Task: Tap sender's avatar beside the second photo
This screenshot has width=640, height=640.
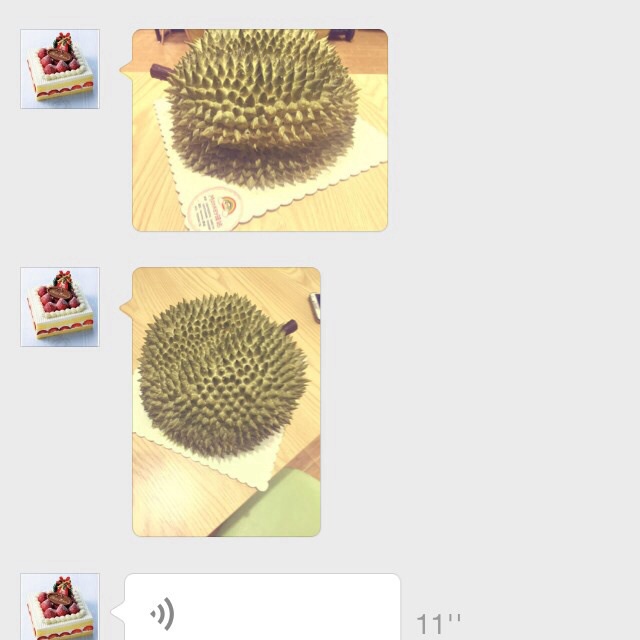Action: pyautogui.click(x=60, y=307)
